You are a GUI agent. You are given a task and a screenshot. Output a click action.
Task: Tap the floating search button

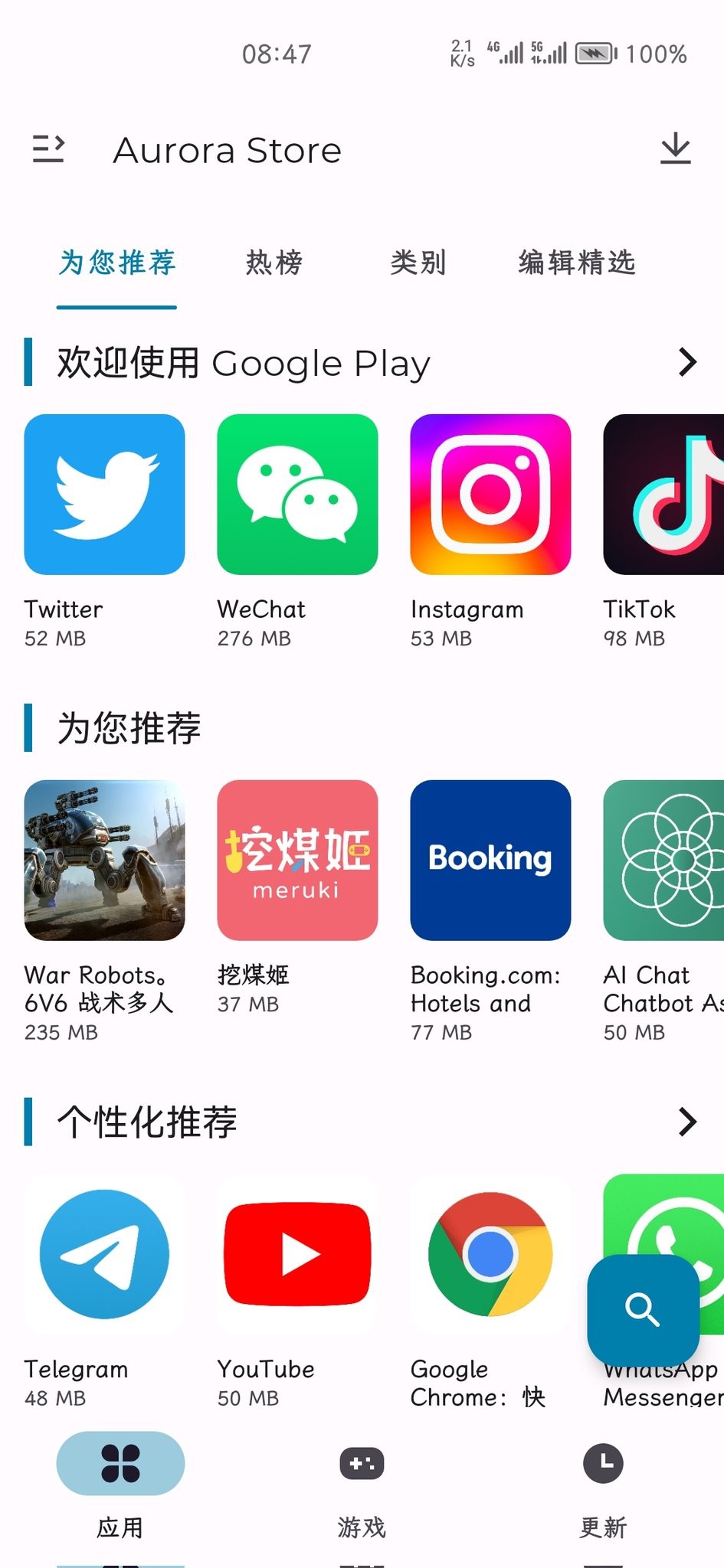tap(643, 1309)
